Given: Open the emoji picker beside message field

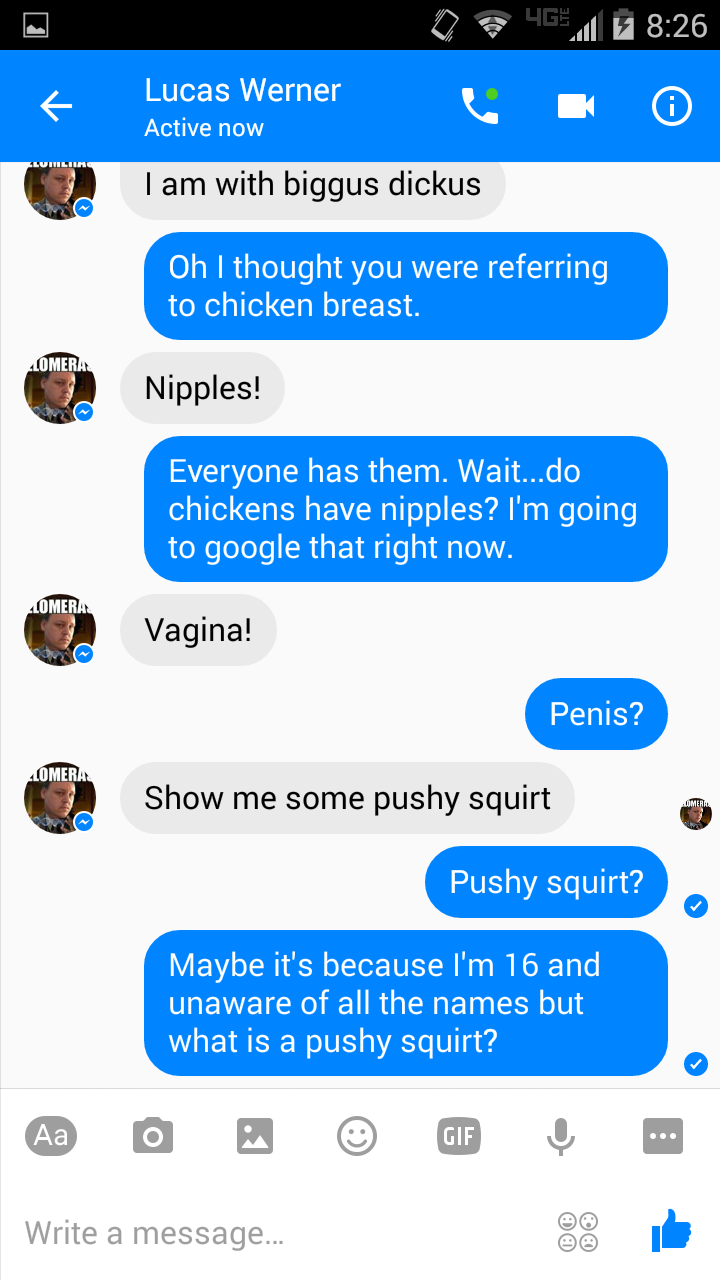Looking at the screenshot, I should 578,1232.
